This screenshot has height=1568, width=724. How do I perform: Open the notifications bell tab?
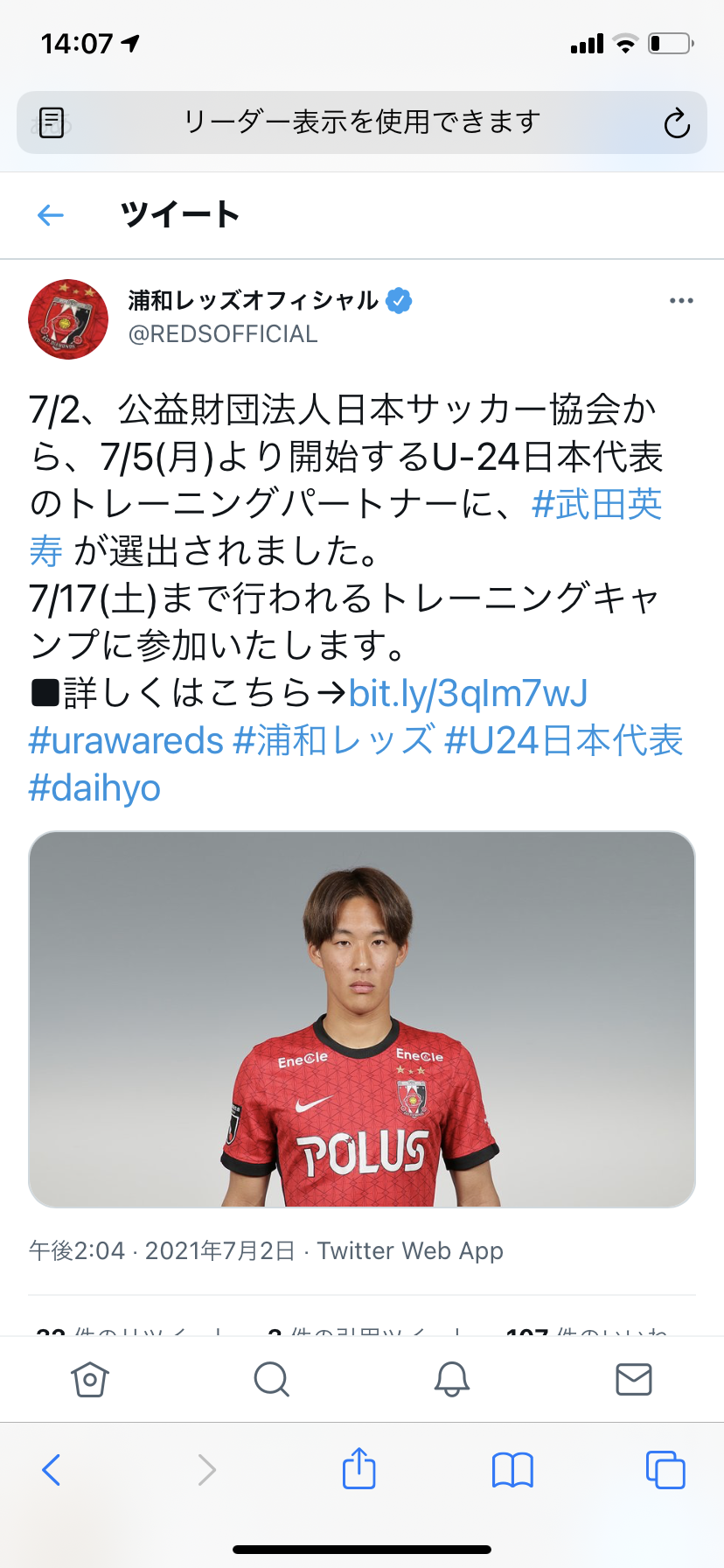(x=452, y=1379)
